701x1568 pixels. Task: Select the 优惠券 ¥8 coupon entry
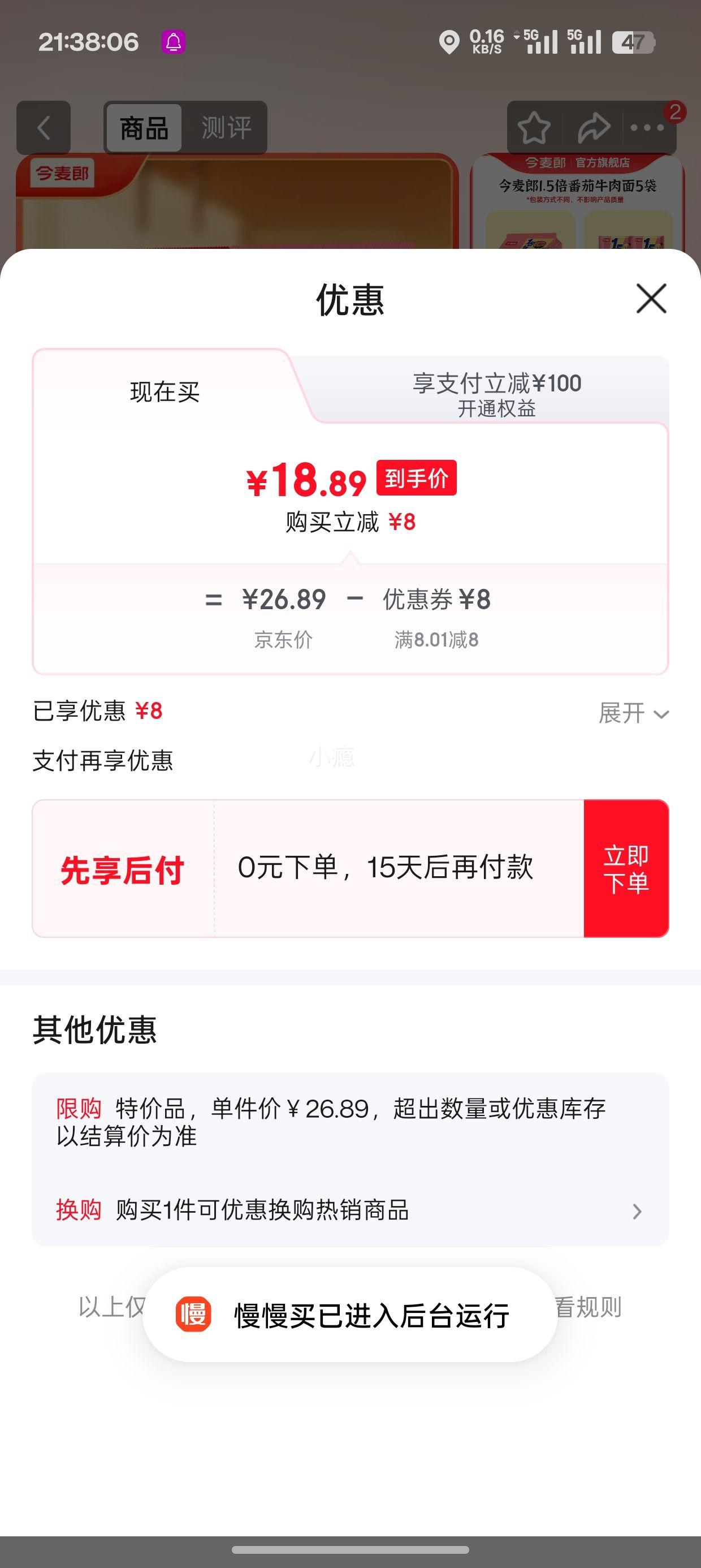[438, 600]
